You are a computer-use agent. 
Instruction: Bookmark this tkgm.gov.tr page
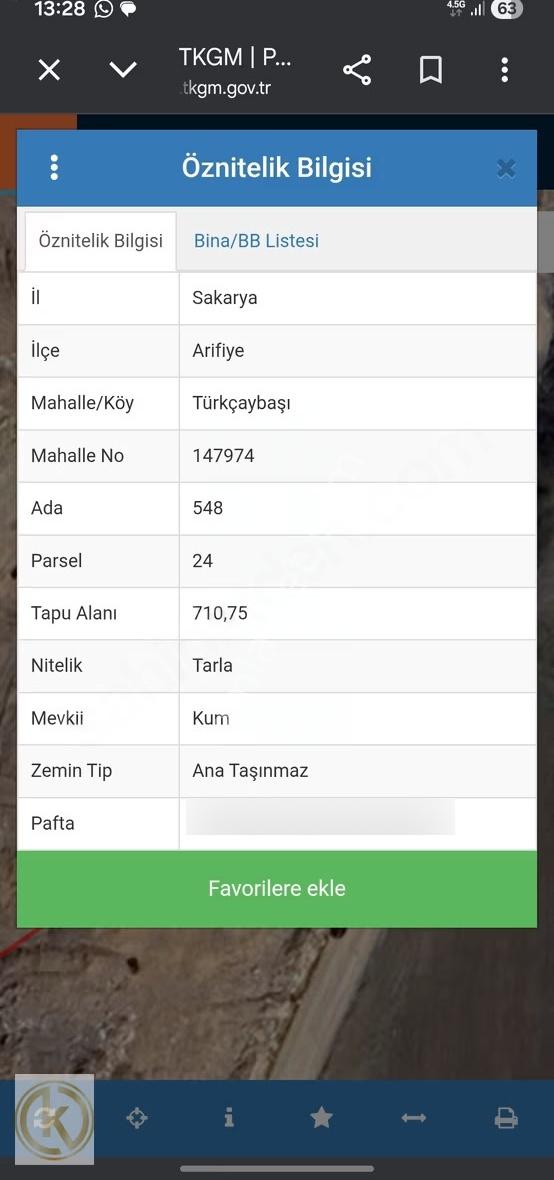pos(431,70)
